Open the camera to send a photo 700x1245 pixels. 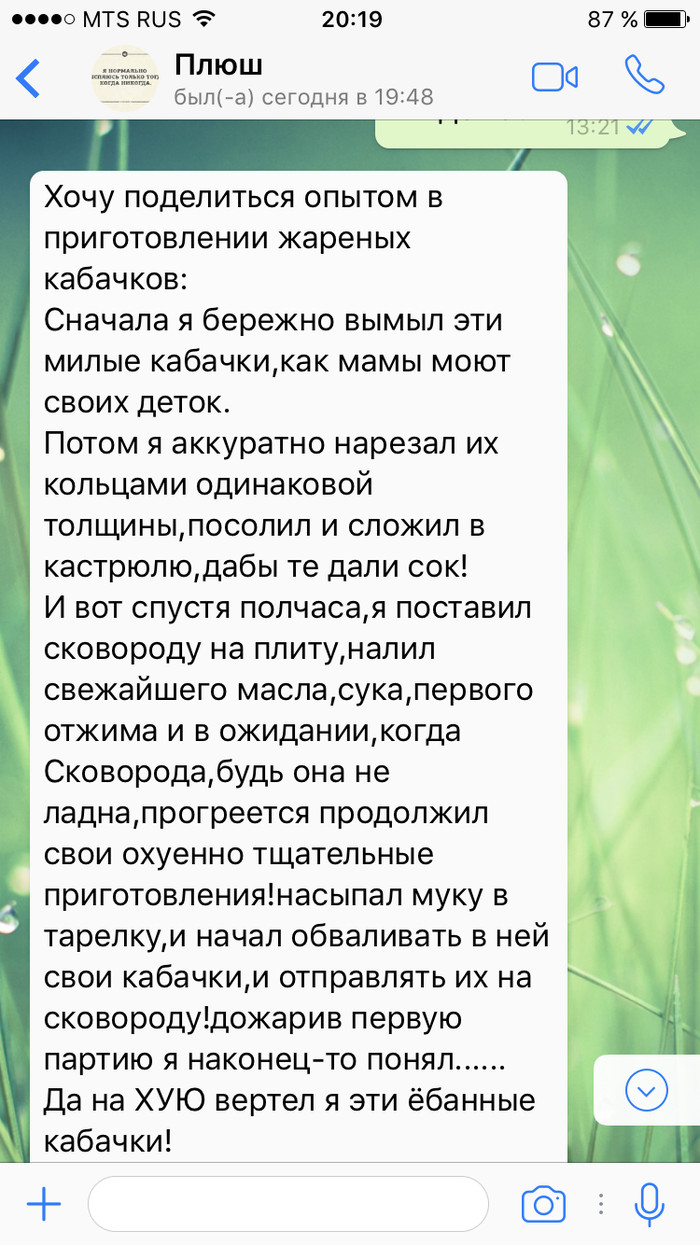tap(543, 1204)
